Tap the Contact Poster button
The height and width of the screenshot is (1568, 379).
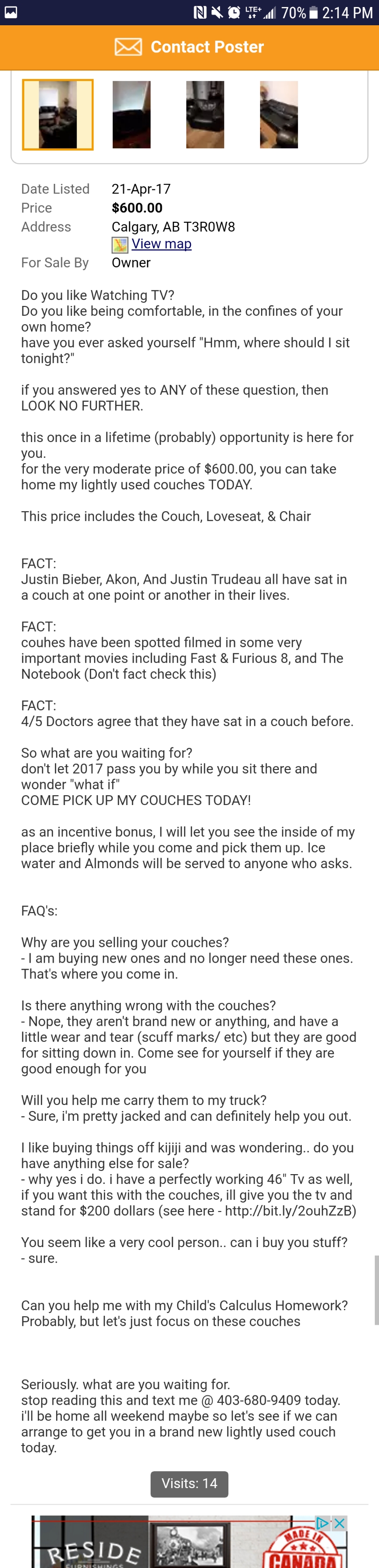click(x=189, y=47)
